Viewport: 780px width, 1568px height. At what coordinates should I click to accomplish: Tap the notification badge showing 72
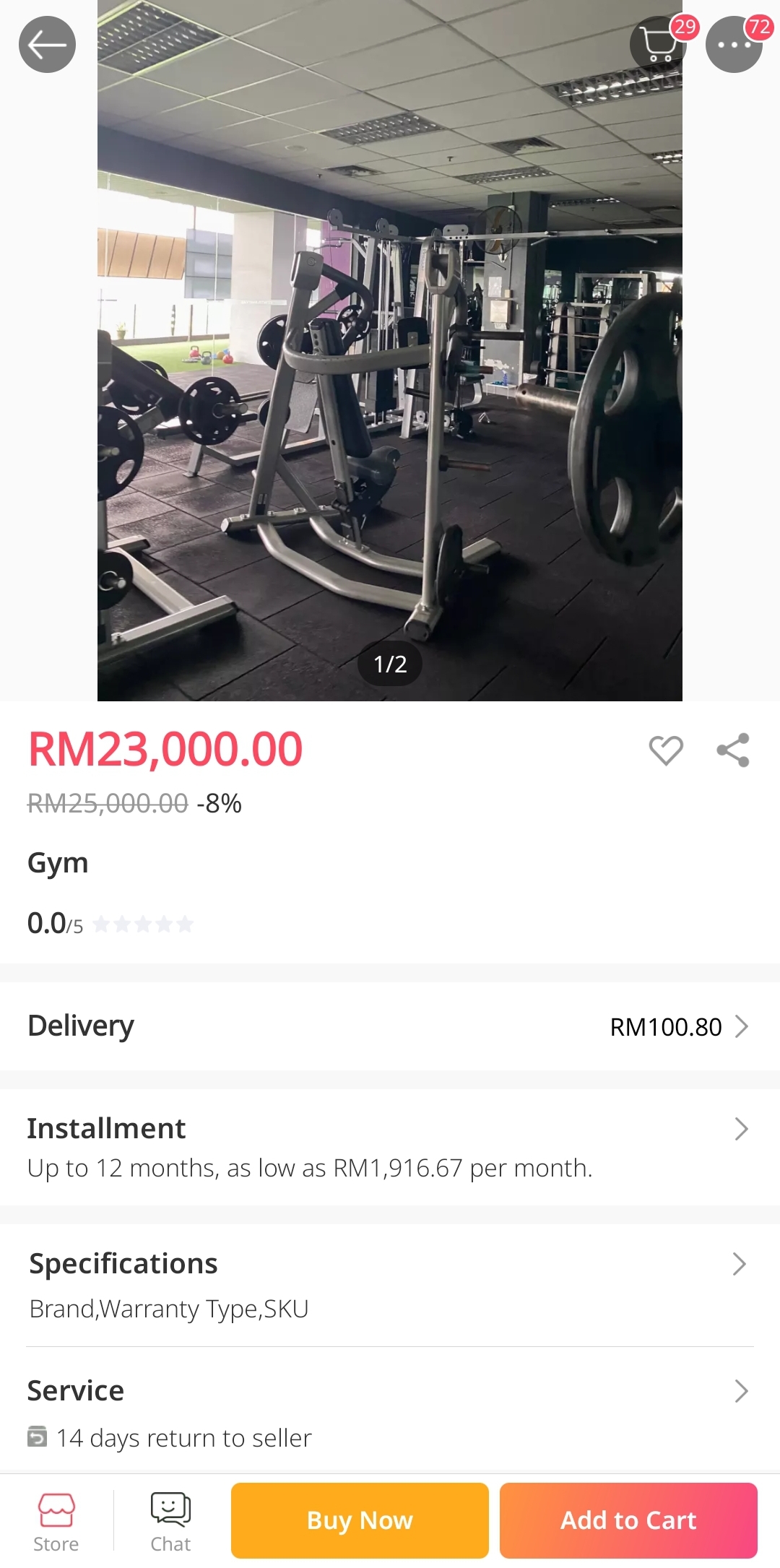[x=758, y=27]
